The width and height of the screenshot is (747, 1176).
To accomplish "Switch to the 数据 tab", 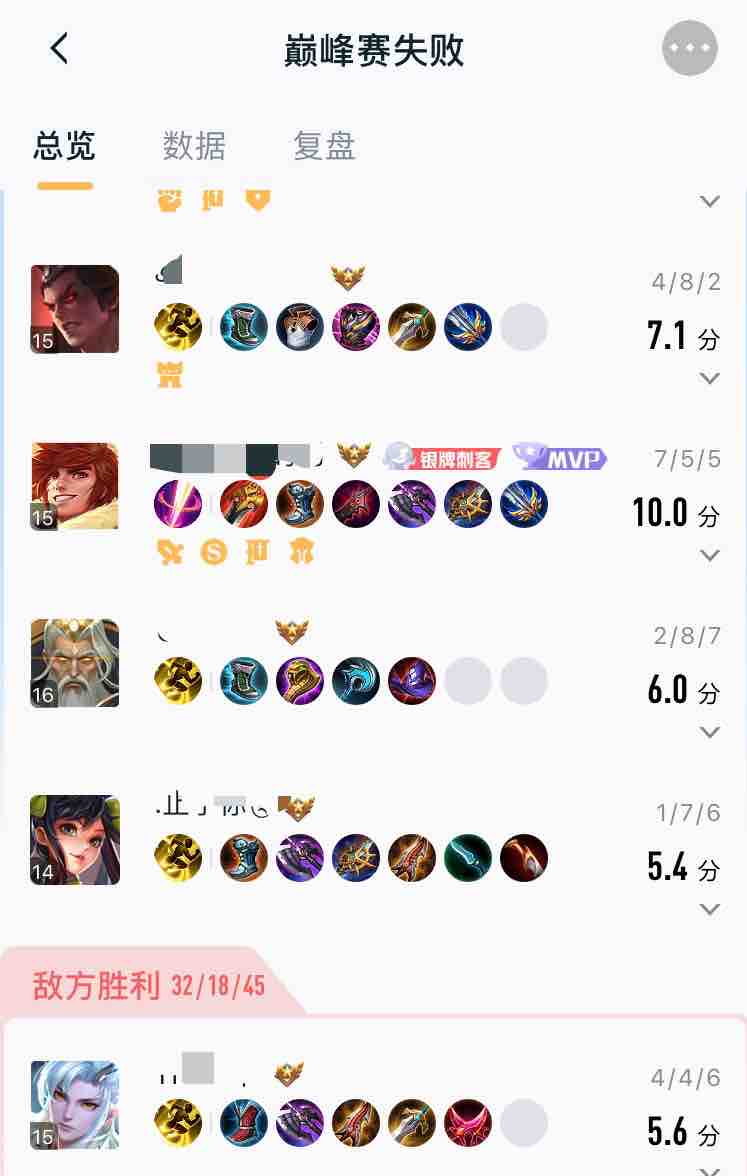I will tap(194, 146).
